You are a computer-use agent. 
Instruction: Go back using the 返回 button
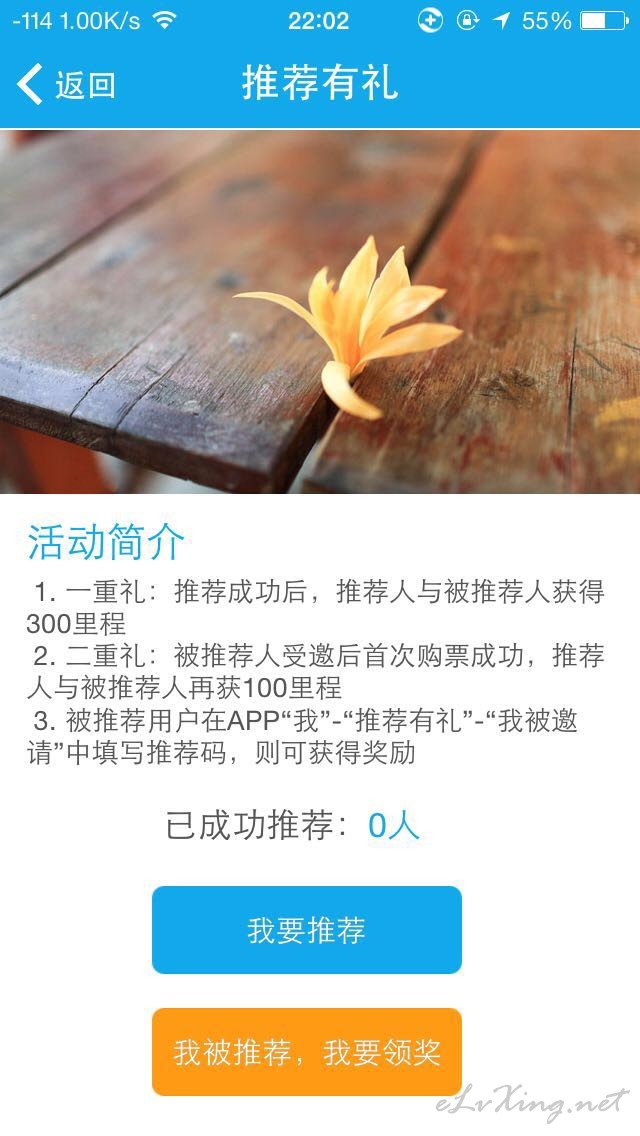66,84
